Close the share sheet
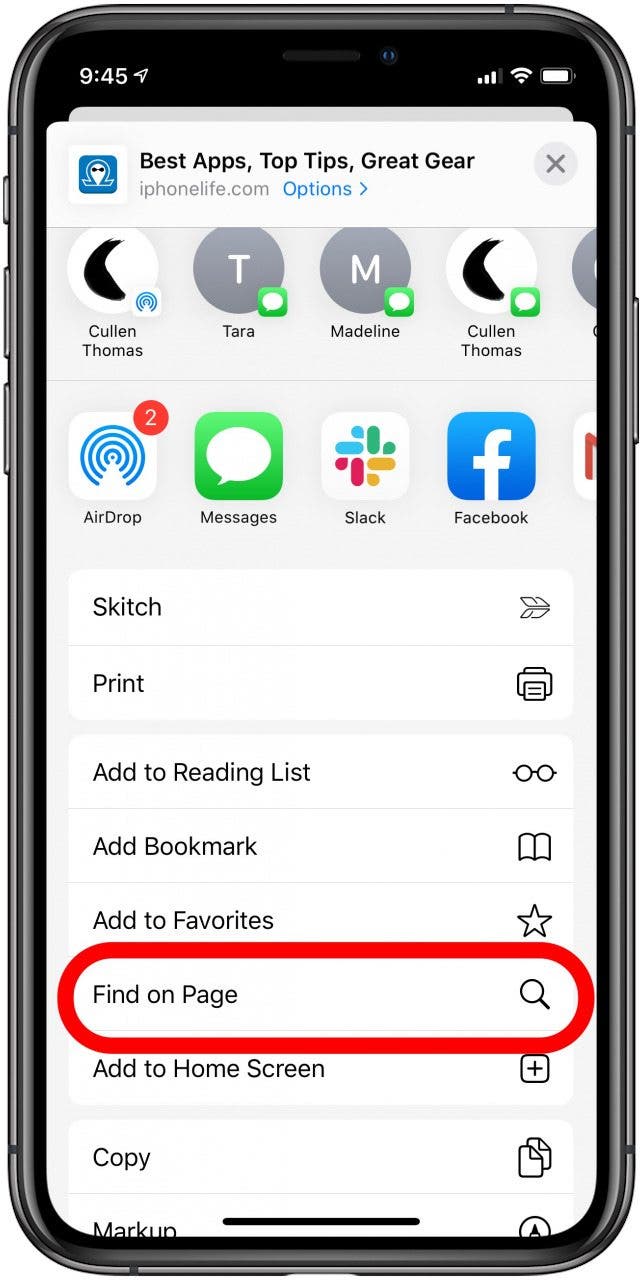The width and height of the screenshot is (642, 1280). 555,164
